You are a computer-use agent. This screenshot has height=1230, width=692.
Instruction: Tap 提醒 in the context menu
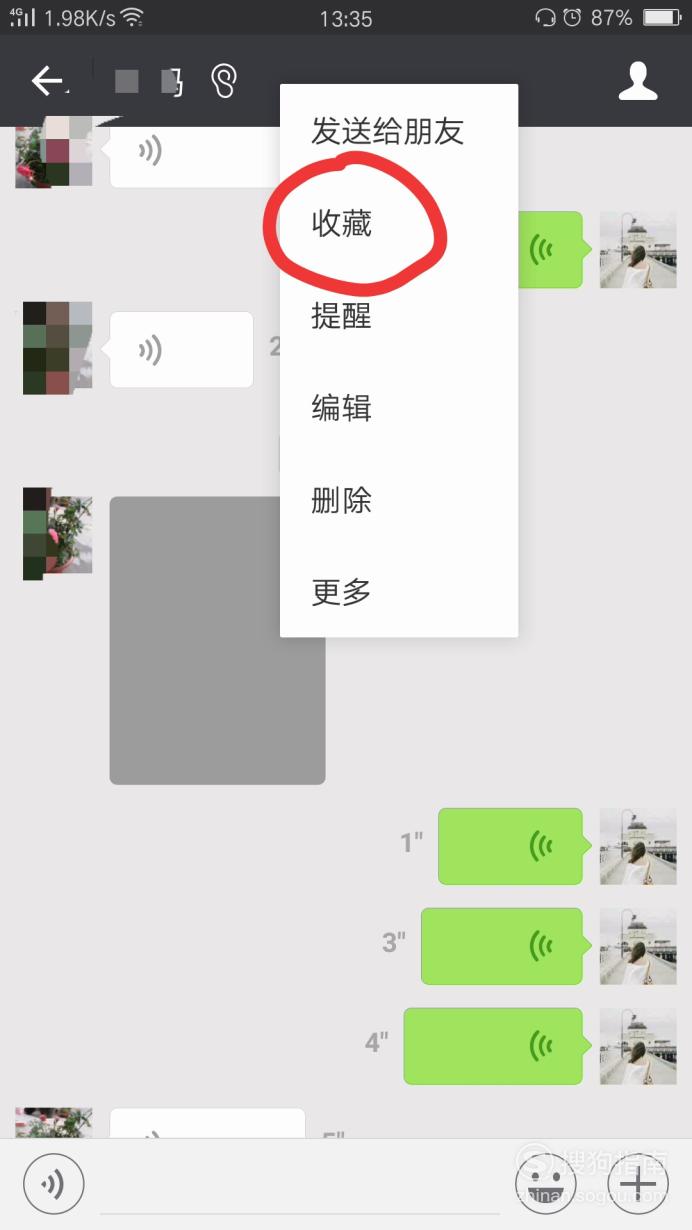tap(342, 316)
